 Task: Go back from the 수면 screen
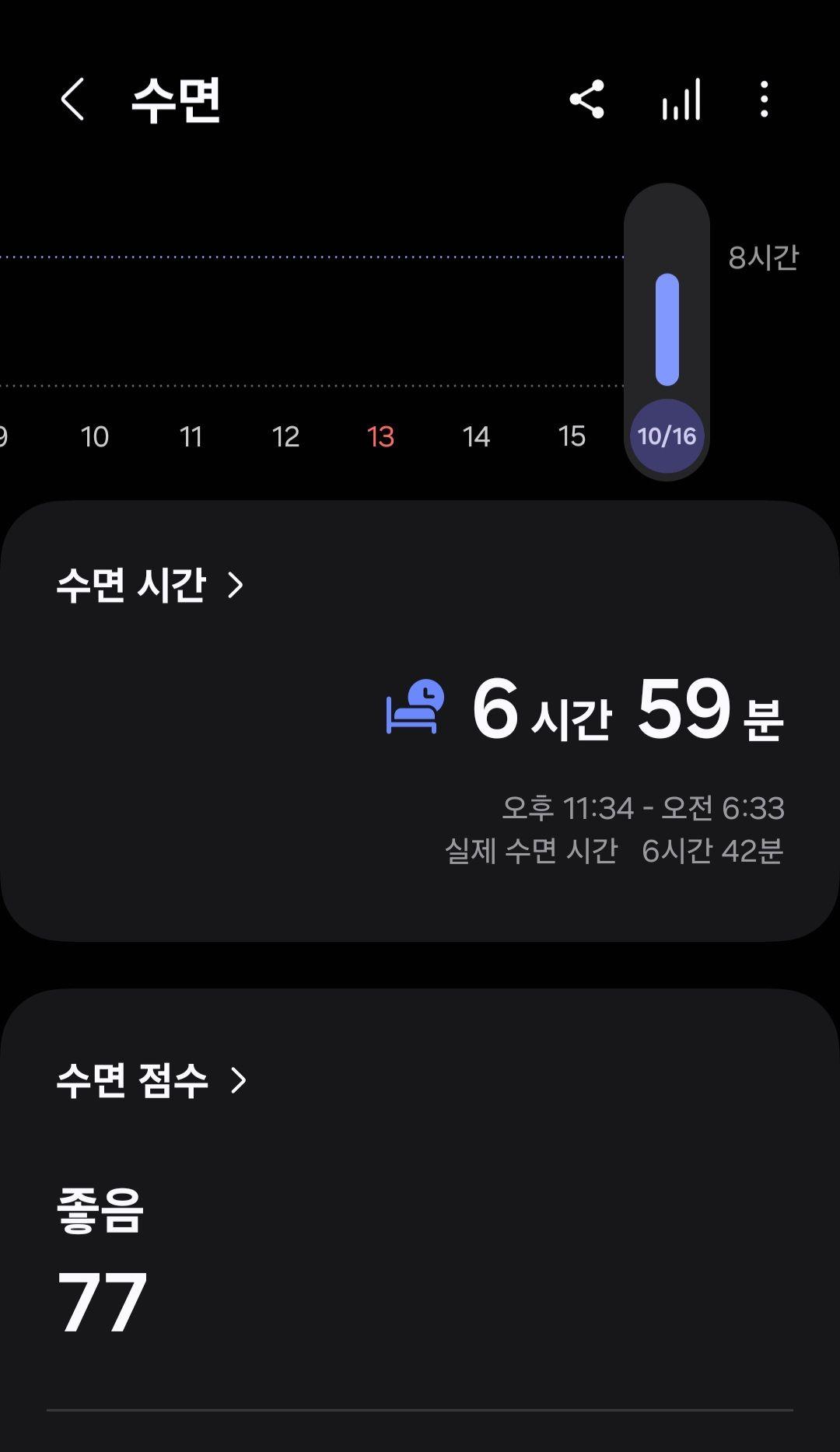(x=72, y=100)
